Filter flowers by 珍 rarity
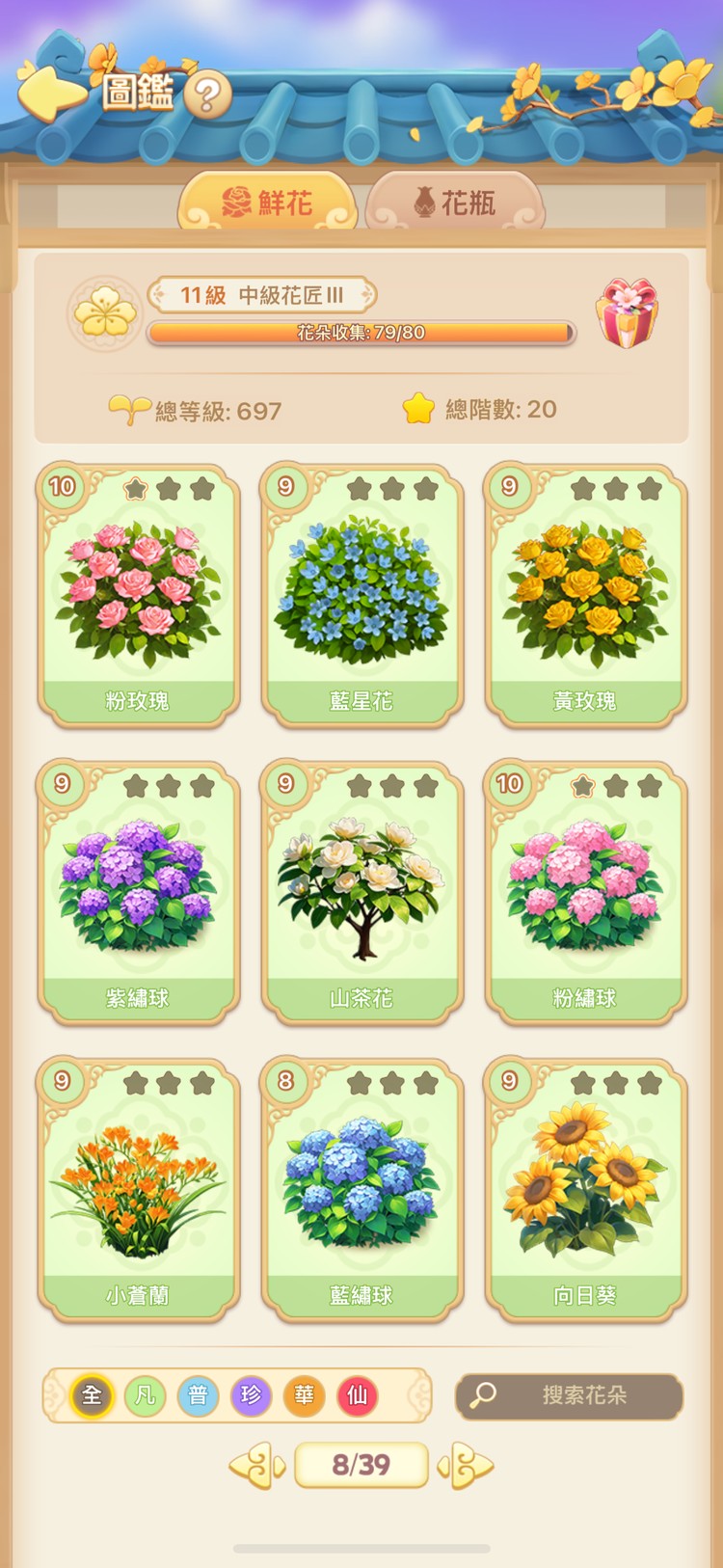The image size is (723, 1568). click(x=251, y=1395)
